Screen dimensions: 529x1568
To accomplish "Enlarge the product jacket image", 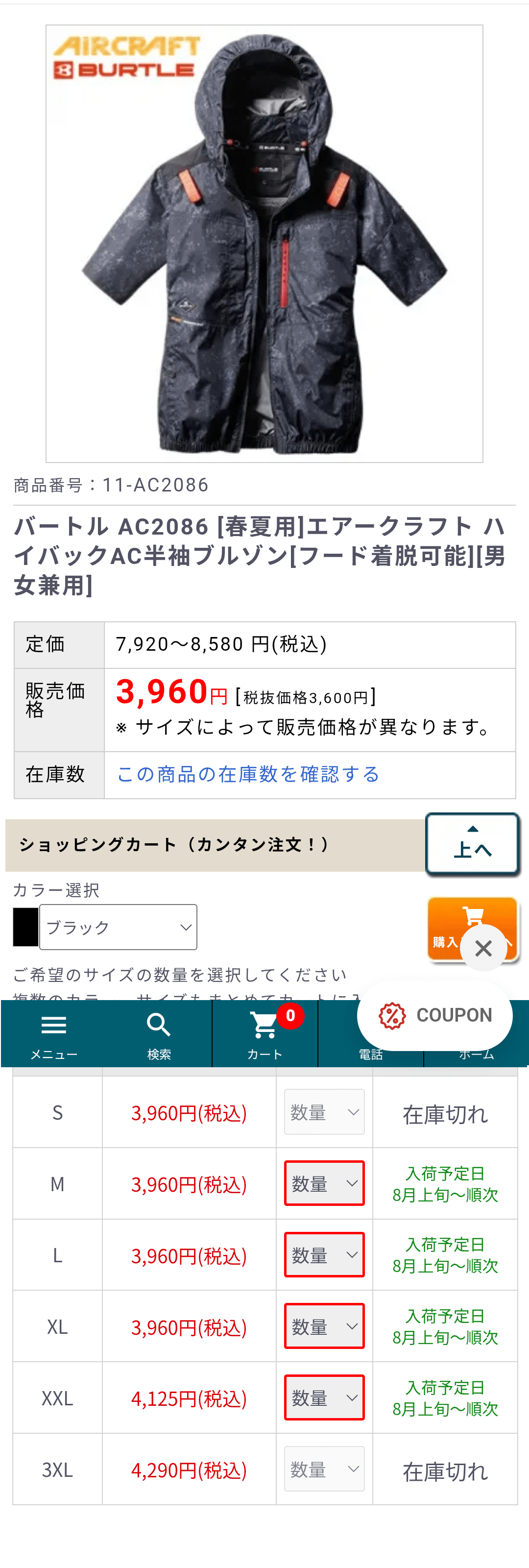I will pyautogui.click(x=264, y=244).
